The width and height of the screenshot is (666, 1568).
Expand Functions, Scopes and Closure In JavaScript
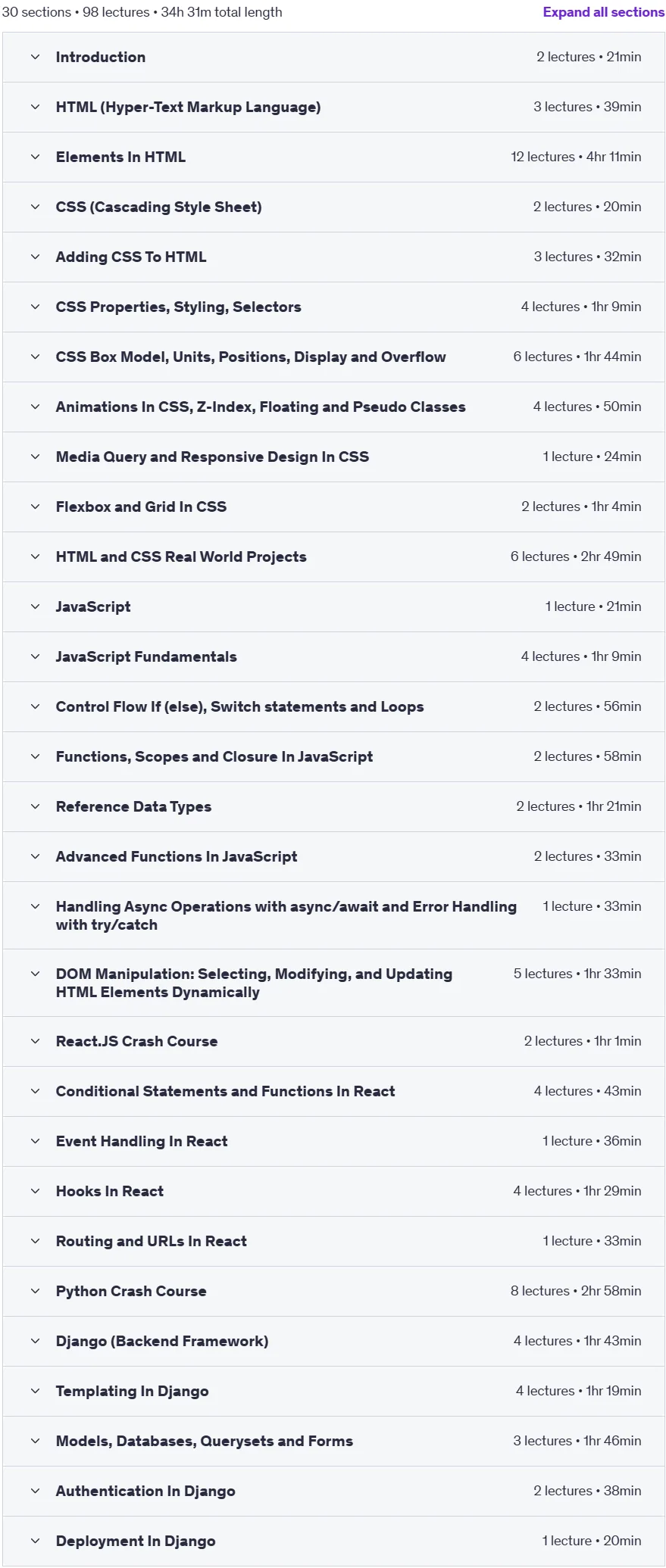click(x=333, y=756)
